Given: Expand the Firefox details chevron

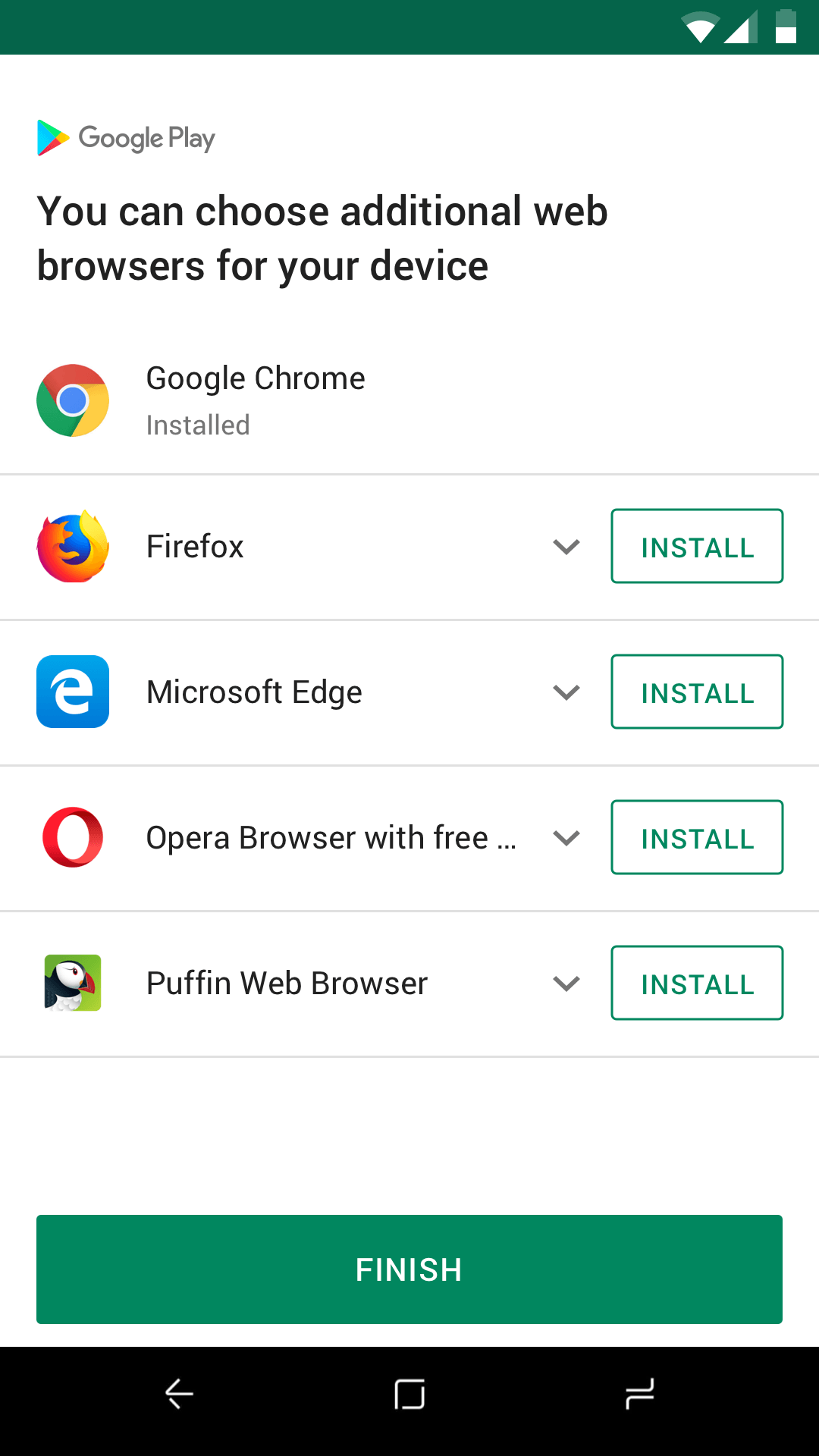Looking at the screenshot, I should [566, 547].
